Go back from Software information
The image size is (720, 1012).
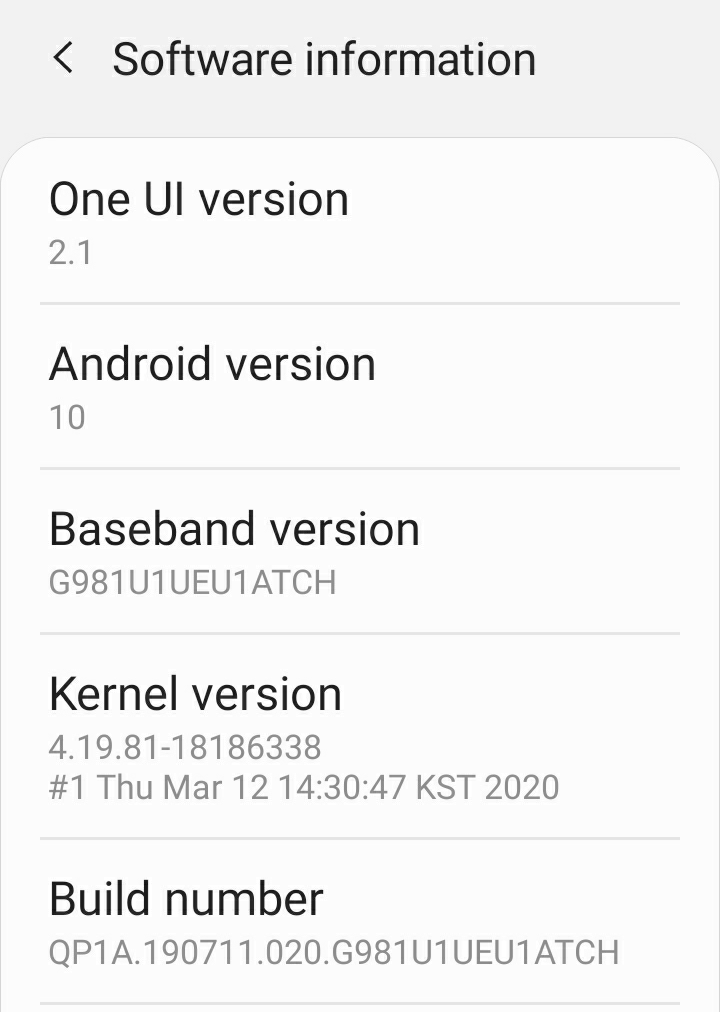pos(63,59)
